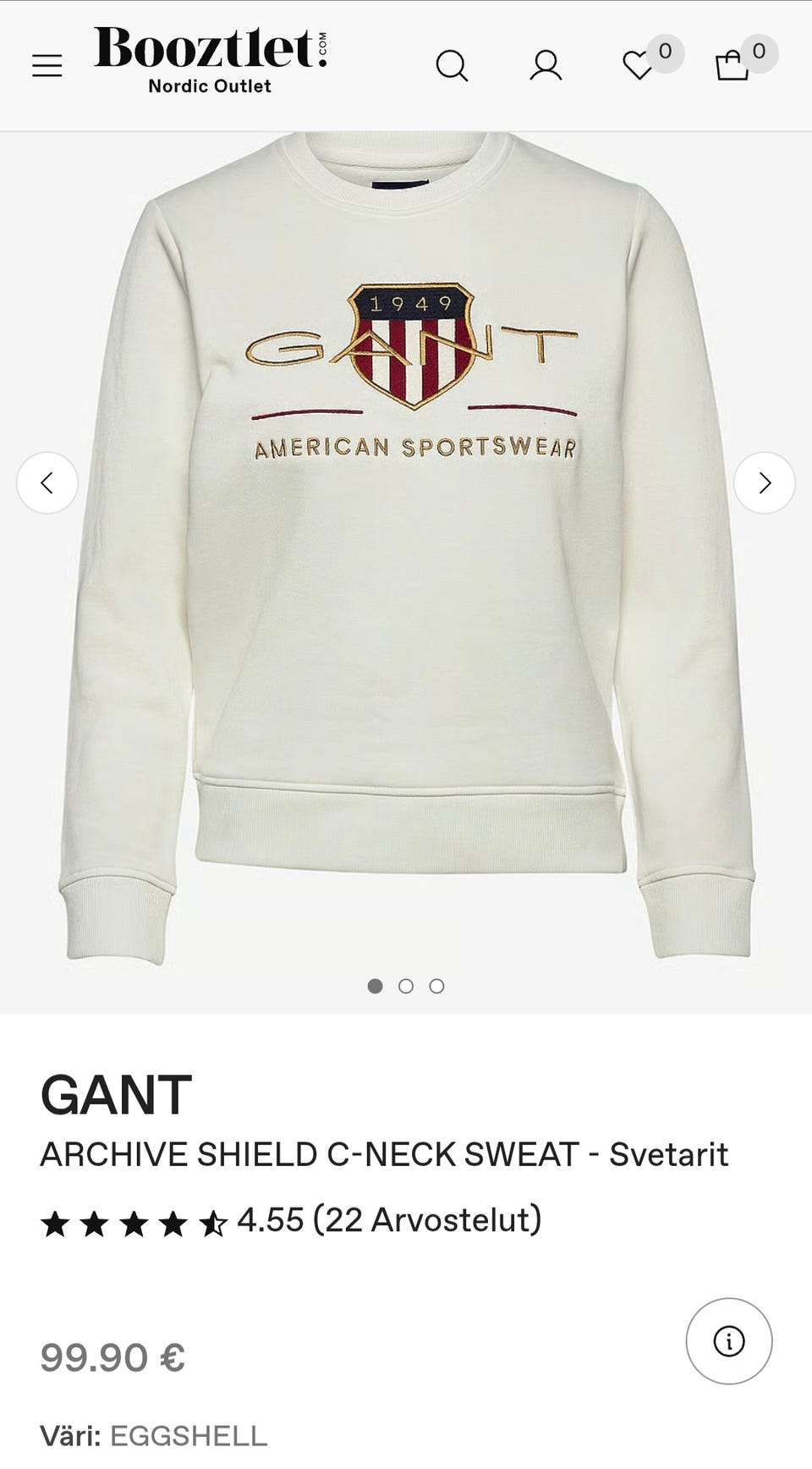
Task: Show the previous product image
Action: (x=47, y=483)
